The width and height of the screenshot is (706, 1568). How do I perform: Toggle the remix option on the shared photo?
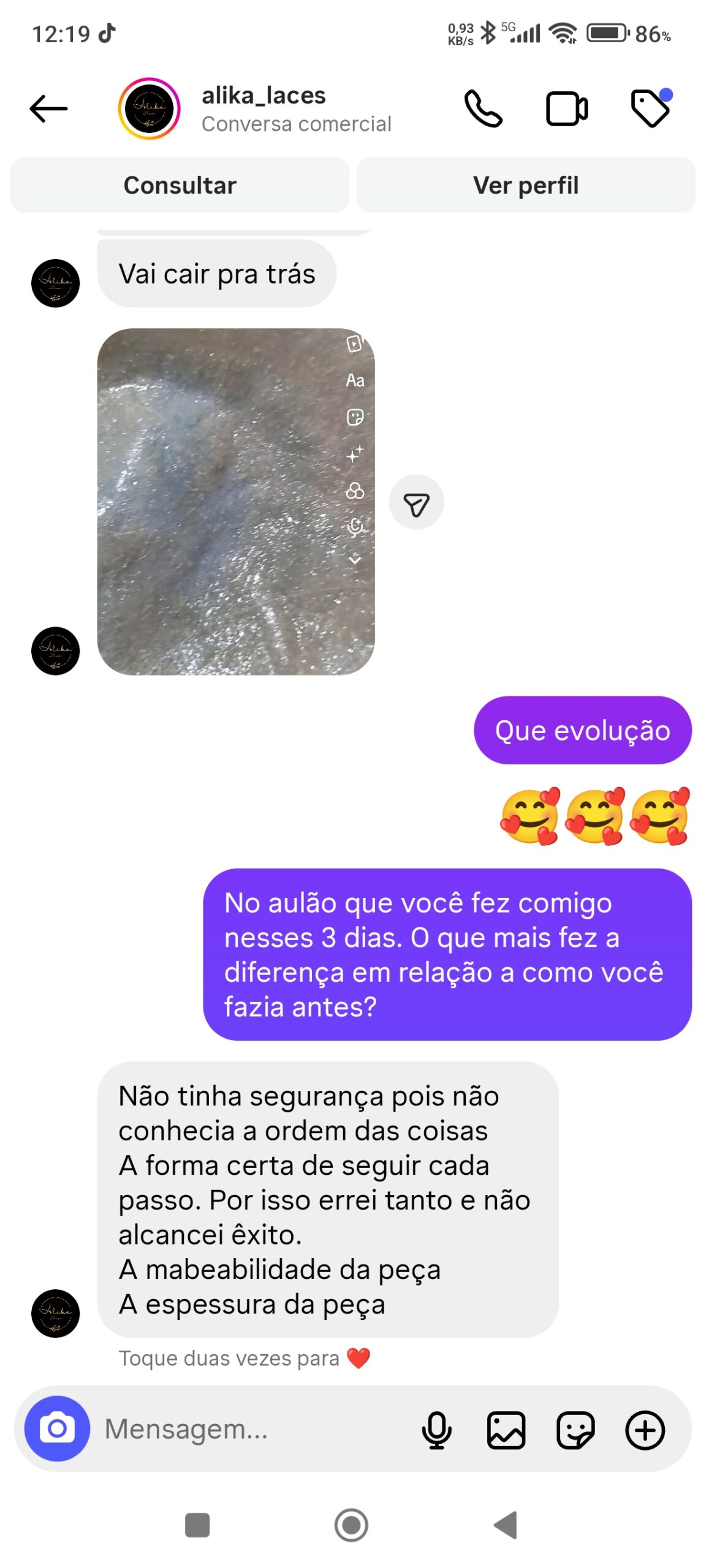(x=354, y=345)
